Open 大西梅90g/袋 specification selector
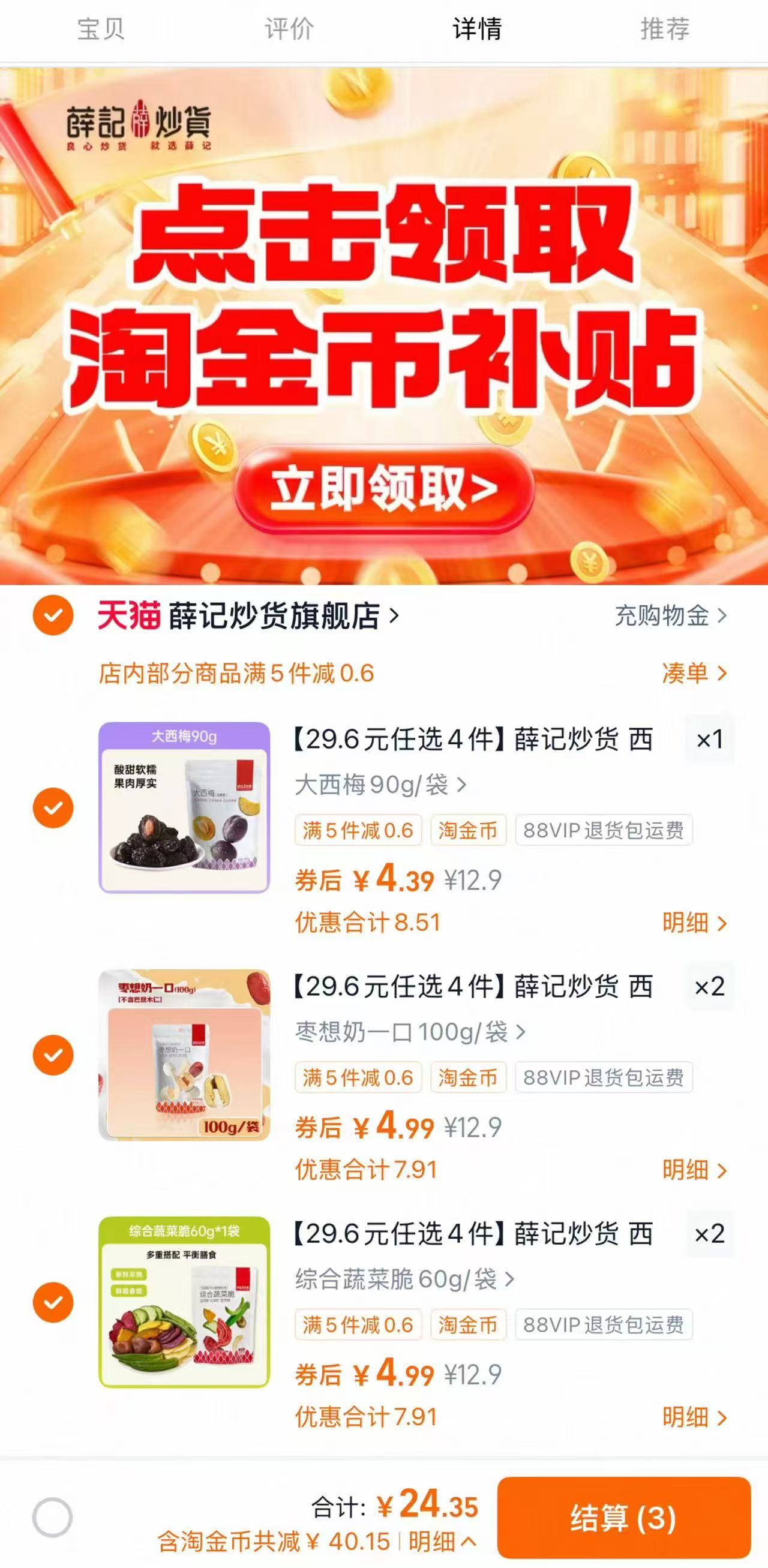This screenshot has width=768, height=1568. [x=377, y=786]
